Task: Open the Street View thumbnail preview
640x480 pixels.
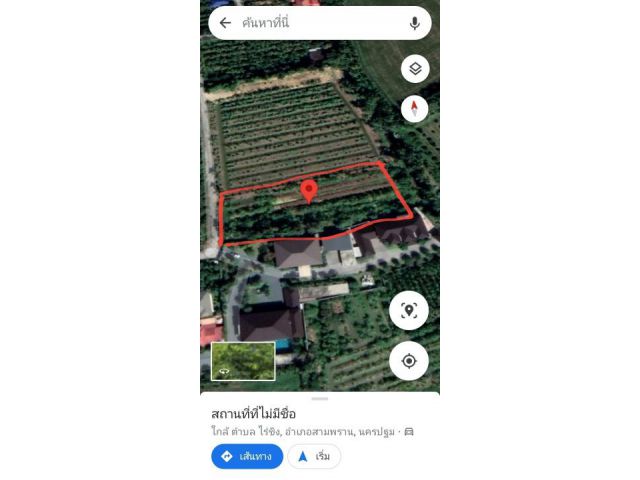Action: click(243, 361)
